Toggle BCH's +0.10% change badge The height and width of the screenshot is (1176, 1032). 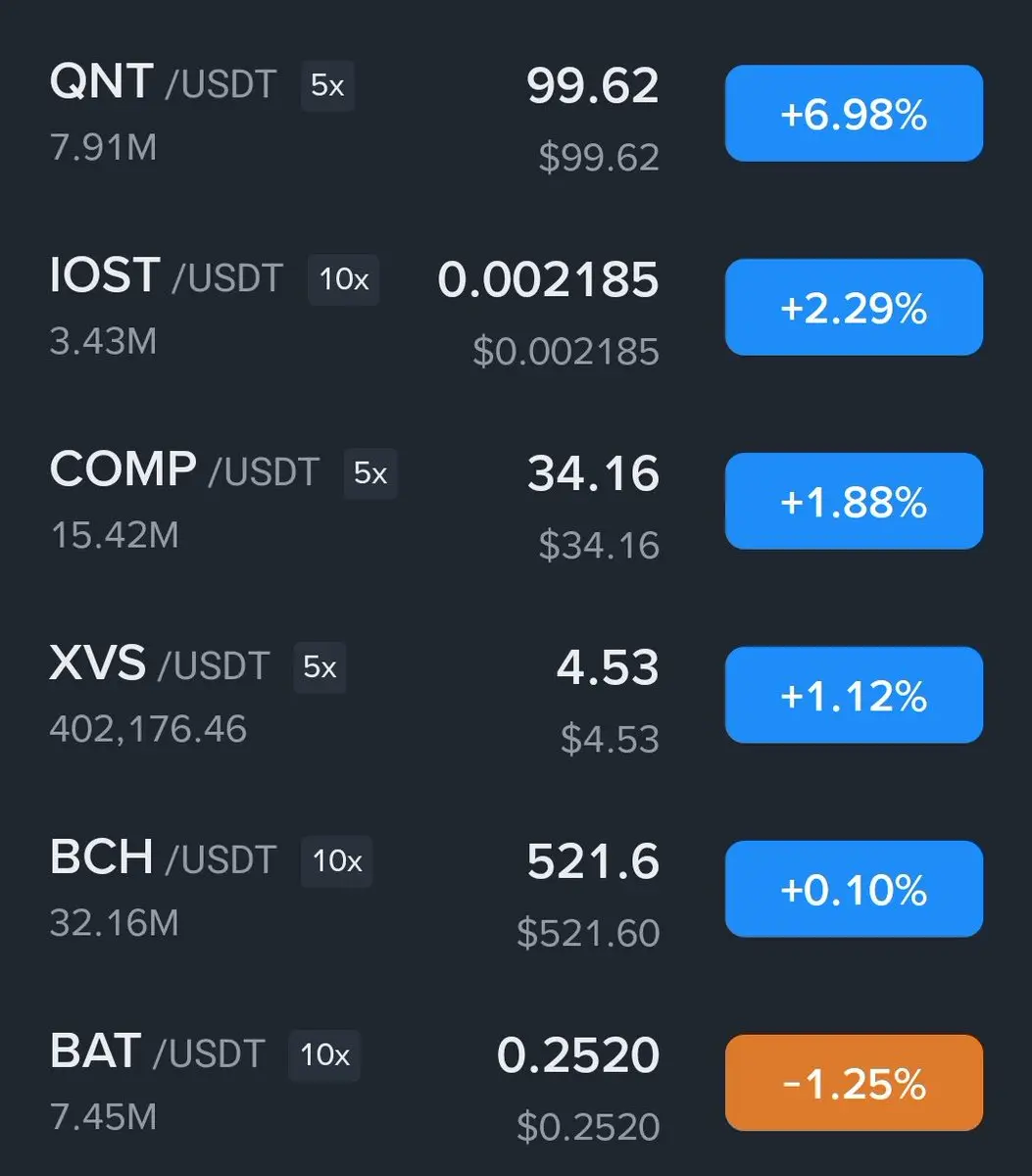[x=854, y=889]
